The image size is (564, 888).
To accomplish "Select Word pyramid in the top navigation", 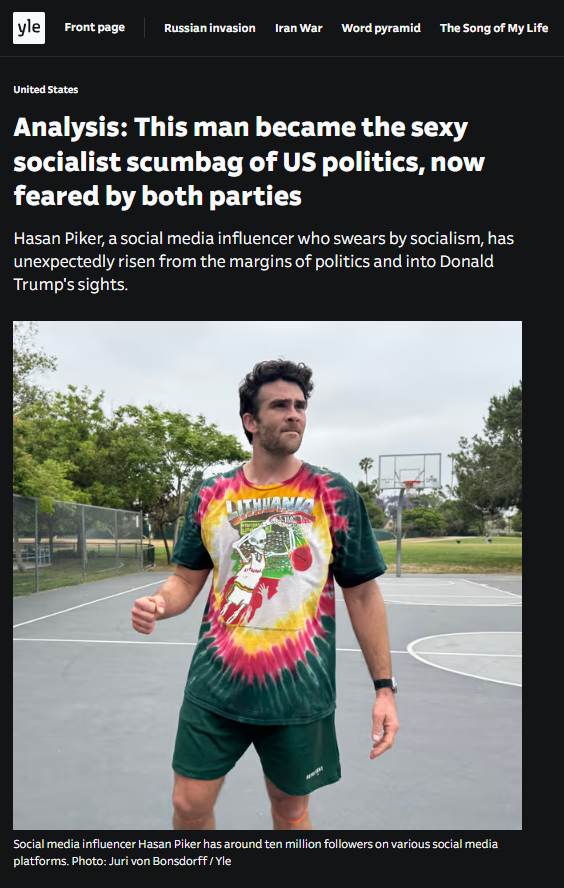I will pos(381,28).
